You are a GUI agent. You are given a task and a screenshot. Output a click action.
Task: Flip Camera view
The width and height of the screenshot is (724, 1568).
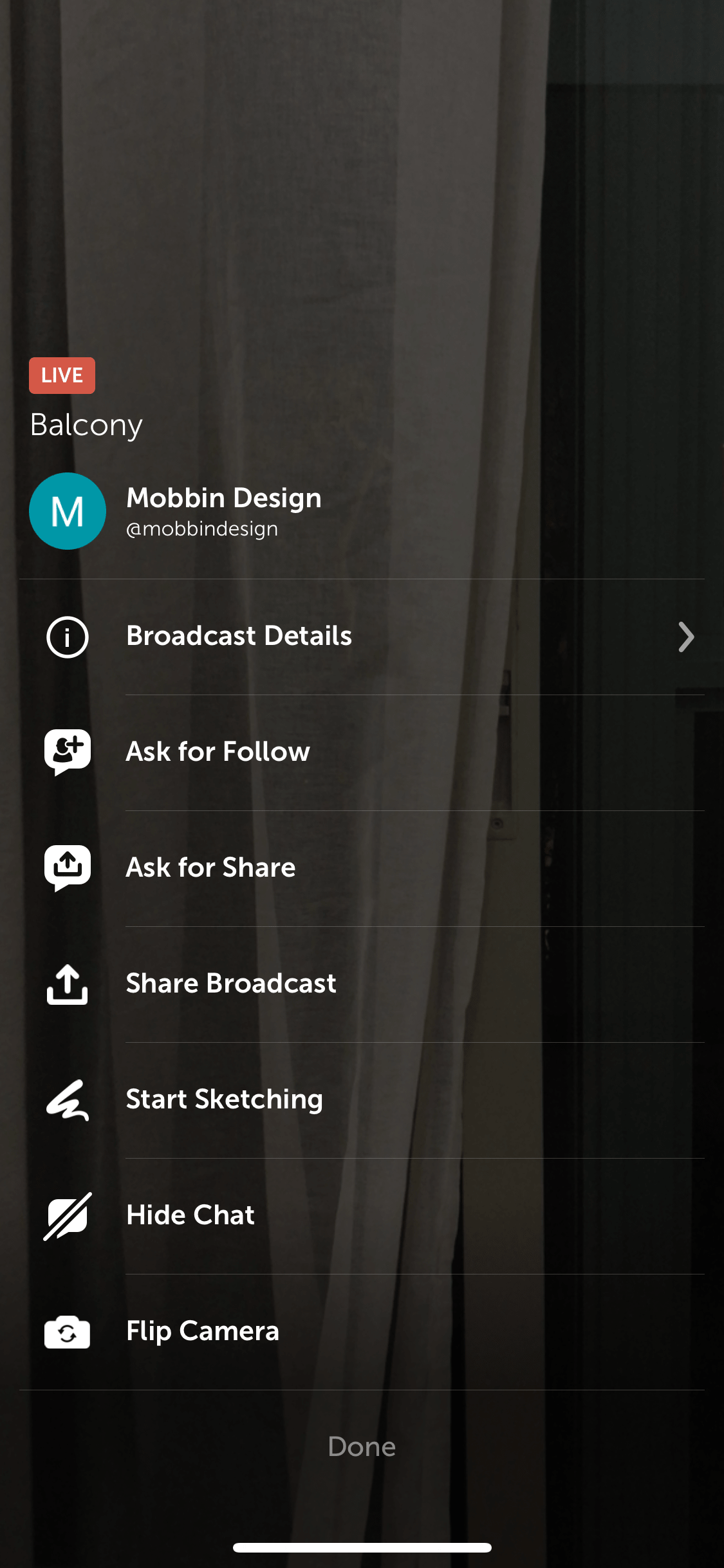coord(362,1332)
